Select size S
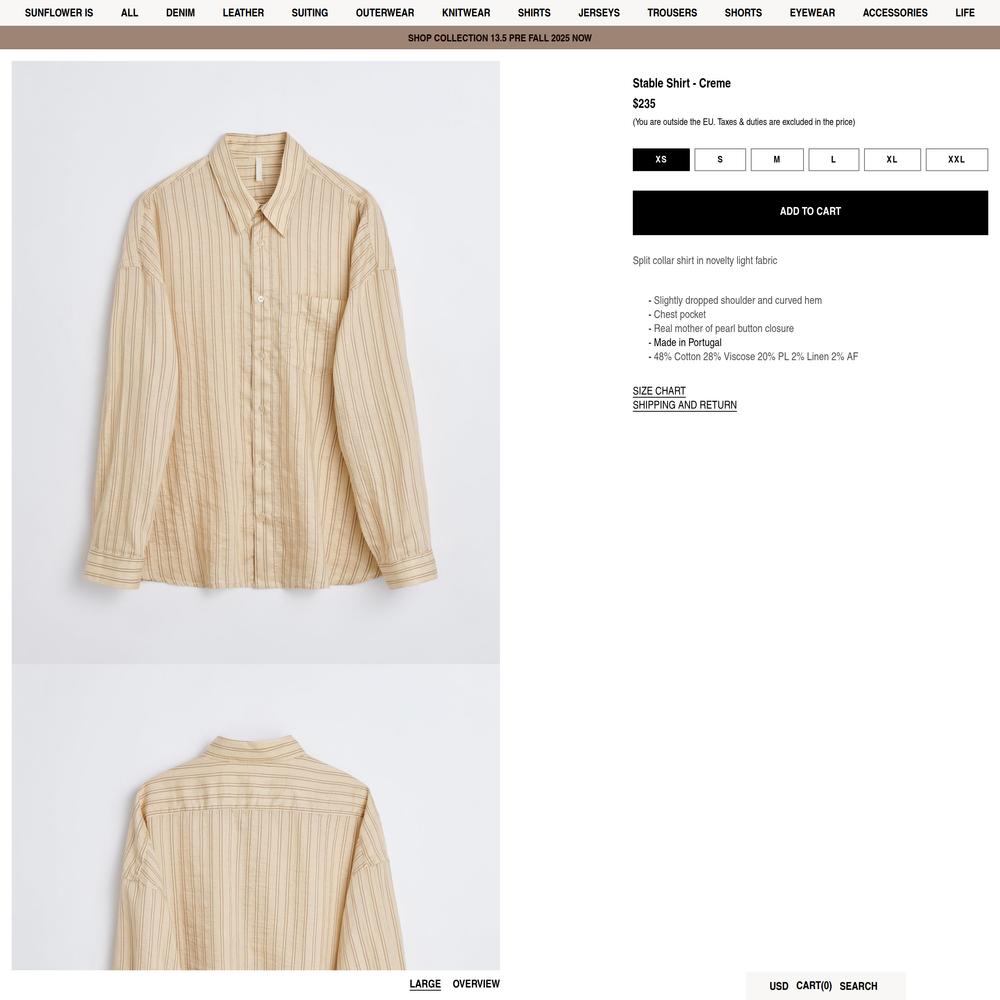 click(720, 160)
